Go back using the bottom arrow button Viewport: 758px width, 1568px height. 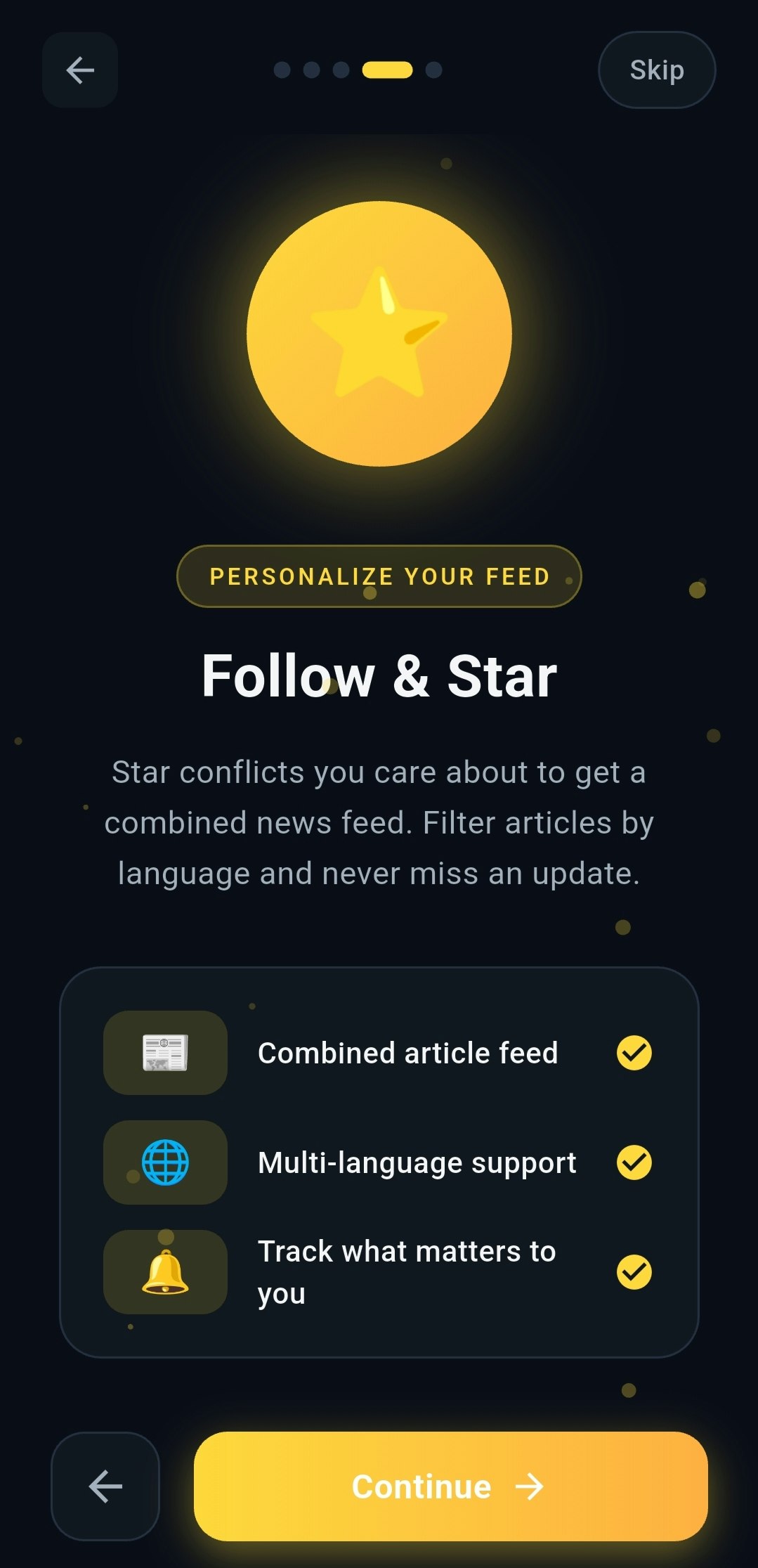tap(105, 1486)
